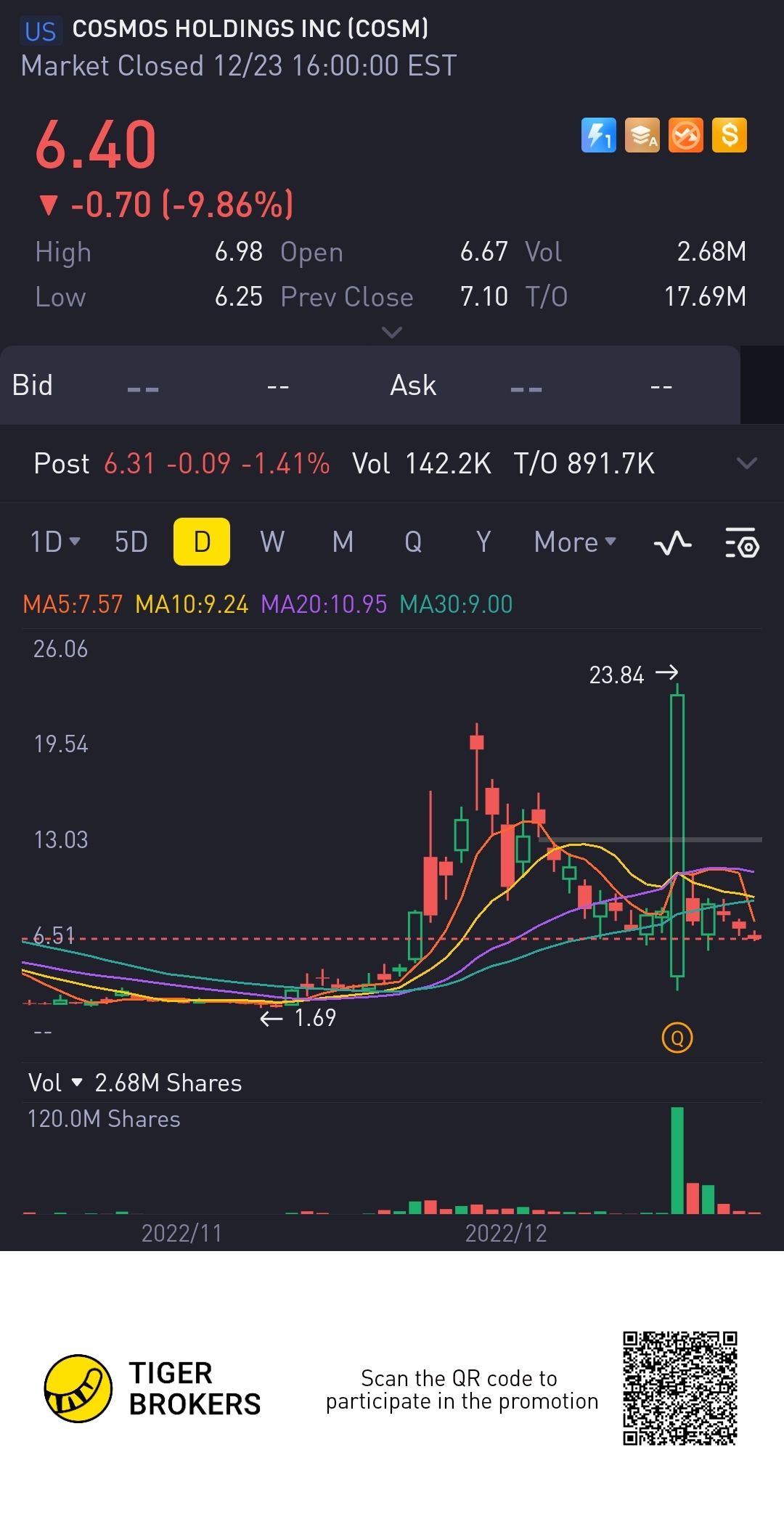Open the More timeframes dropdown
Screen dimensions: 784x1527
coord(574,542)
